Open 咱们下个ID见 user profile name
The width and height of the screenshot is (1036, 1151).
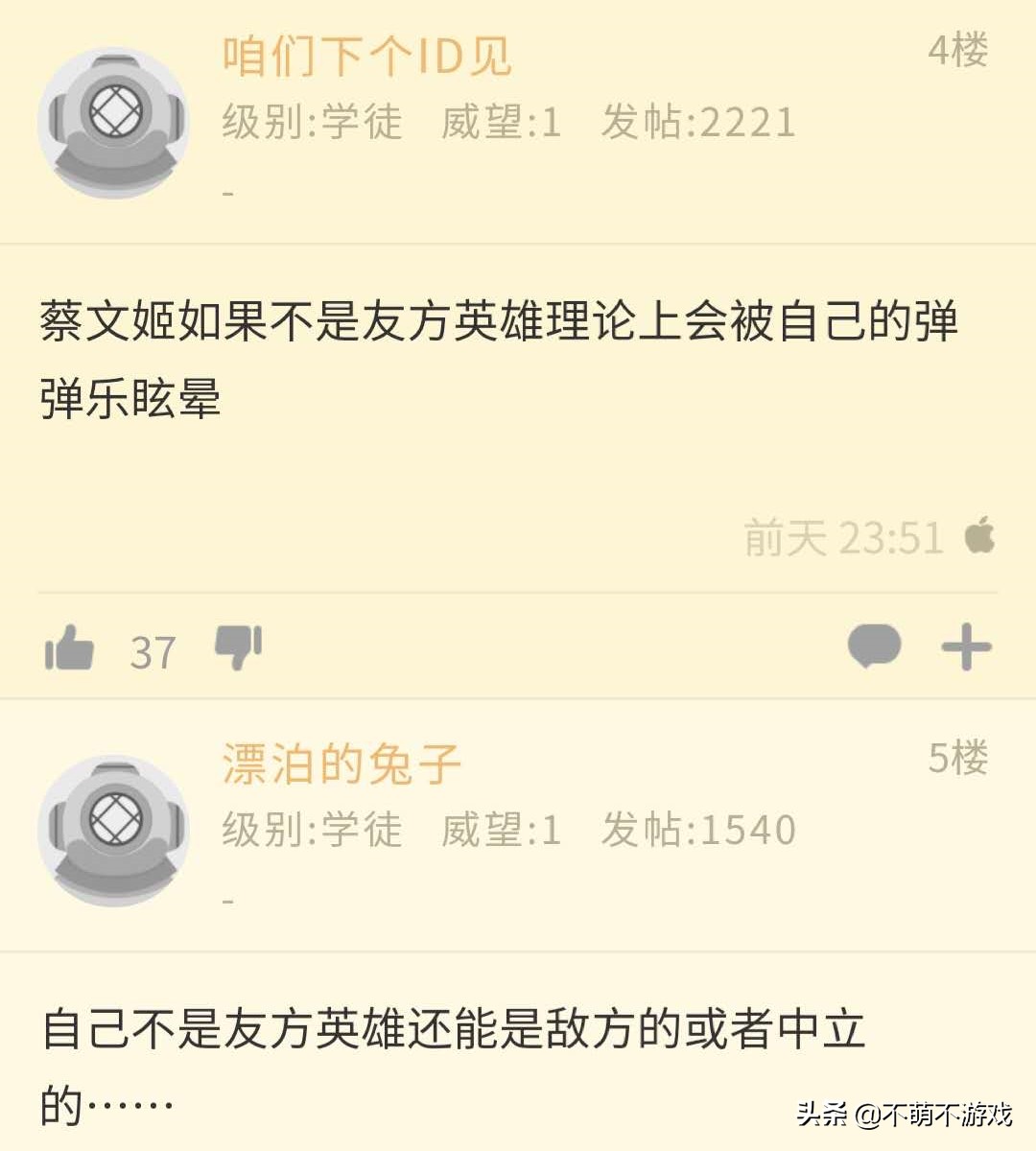366,56
